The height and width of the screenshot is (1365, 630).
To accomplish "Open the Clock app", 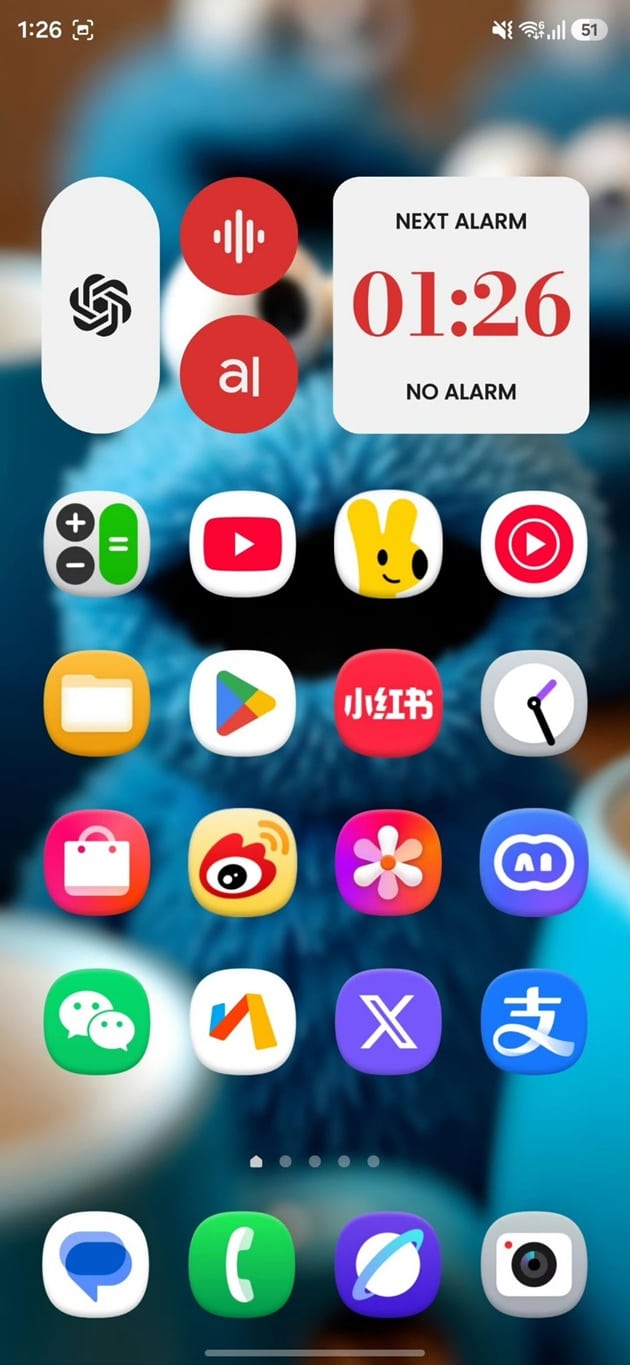I will coord(533,703).
